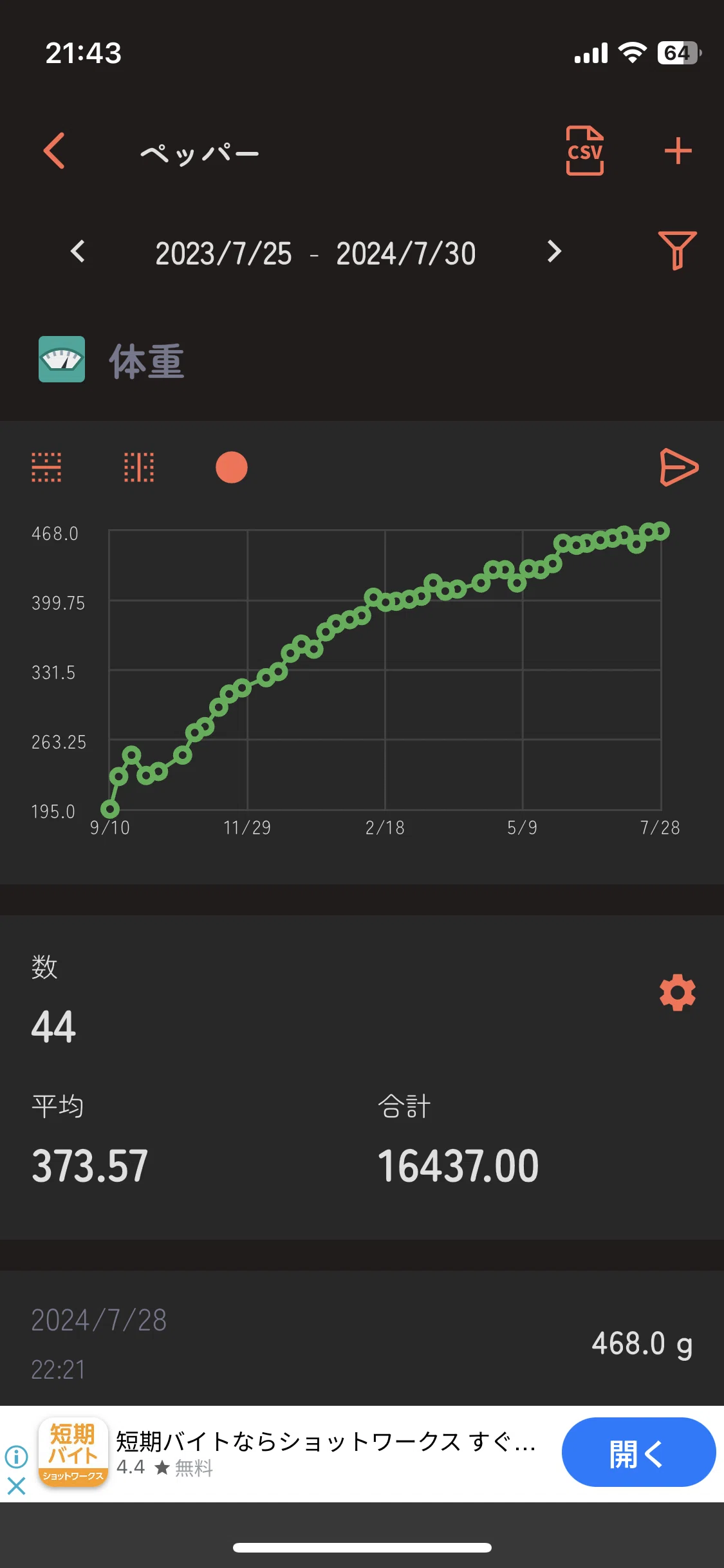724x1568 pixels.
Task: Go to the previous date range
Action: pyautogui.click(x=78, y=252)
